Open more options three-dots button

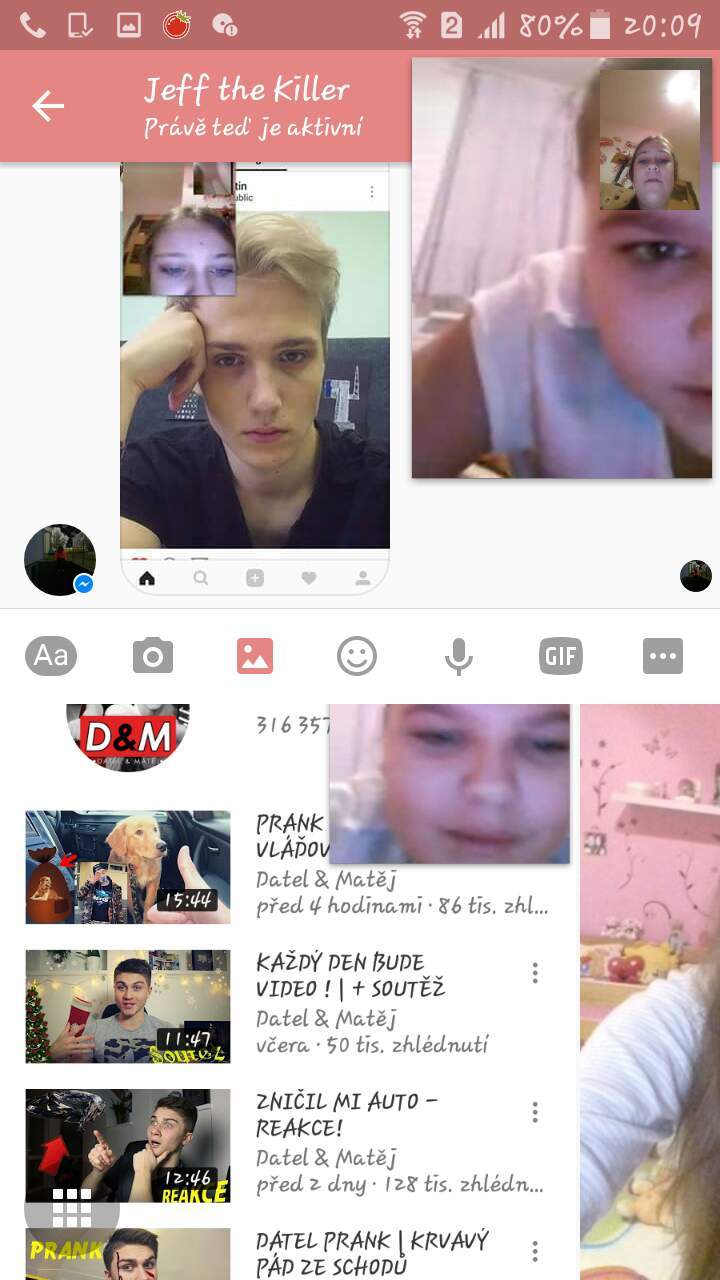point(663,656)
